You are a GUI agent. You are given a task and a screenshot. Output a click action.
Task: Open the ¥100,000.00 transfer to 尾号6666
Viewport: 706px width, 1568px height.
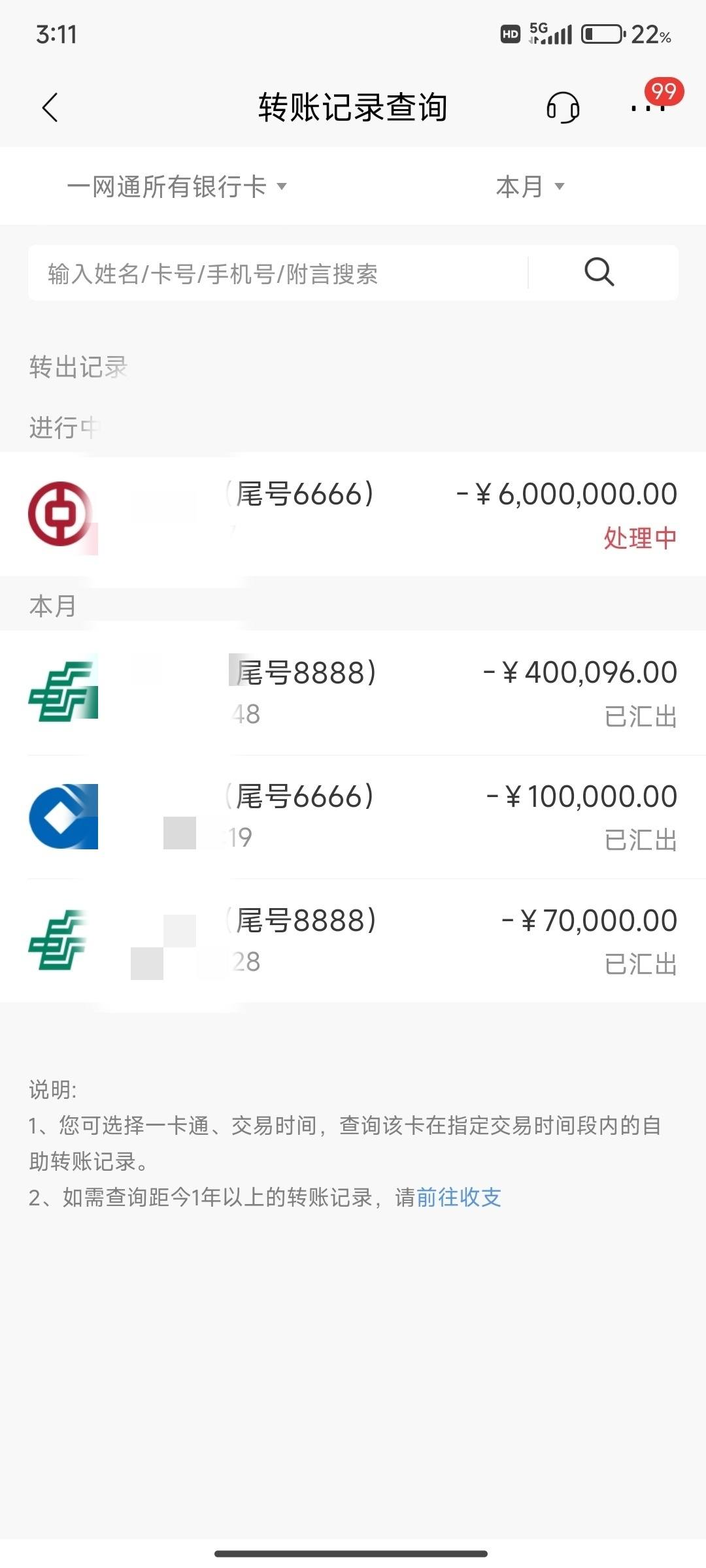(x=353, y=817)
